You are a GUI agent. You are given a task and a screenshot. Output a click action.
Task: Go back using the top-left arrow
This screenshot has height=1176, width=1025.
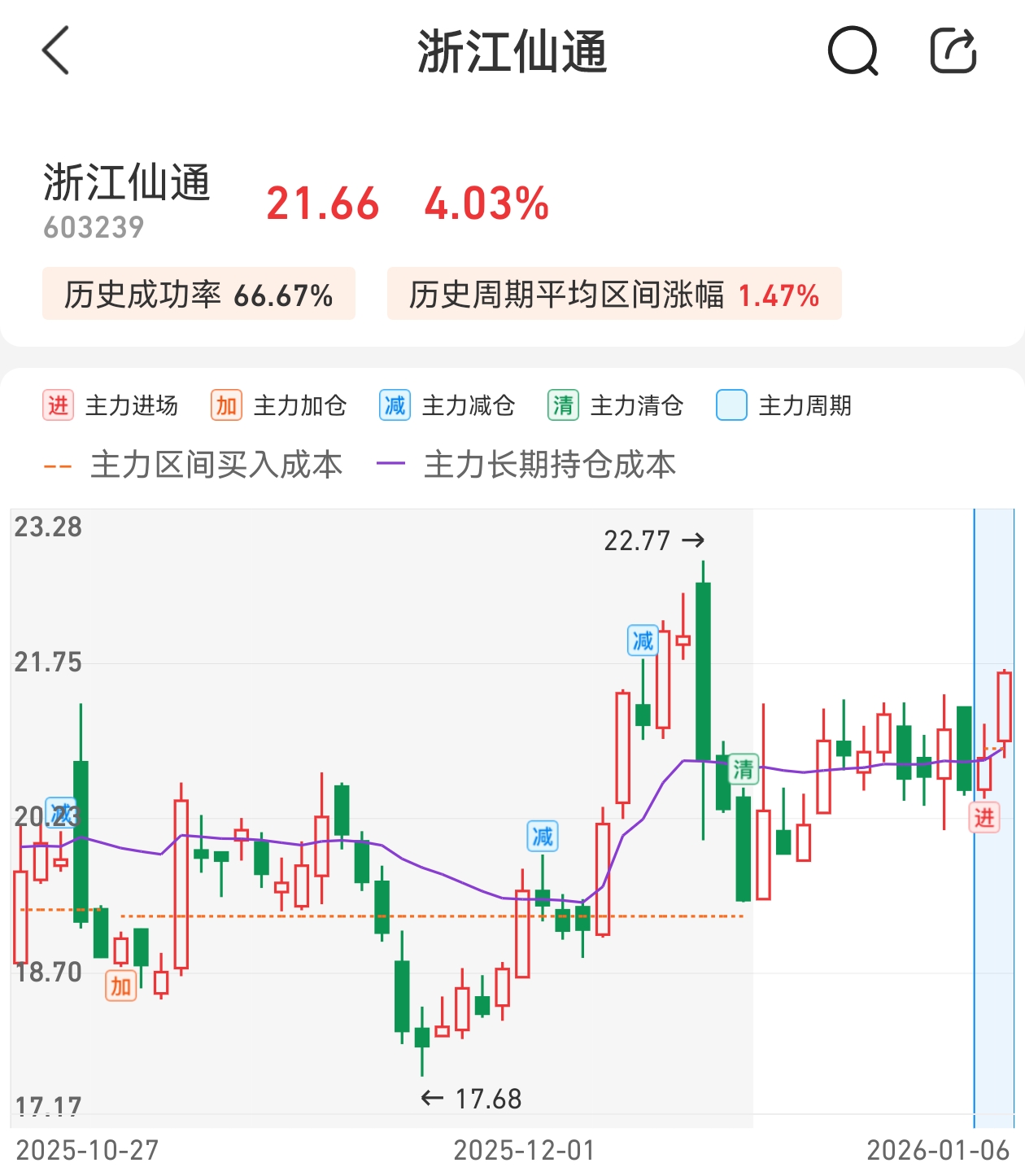(55, 50)
